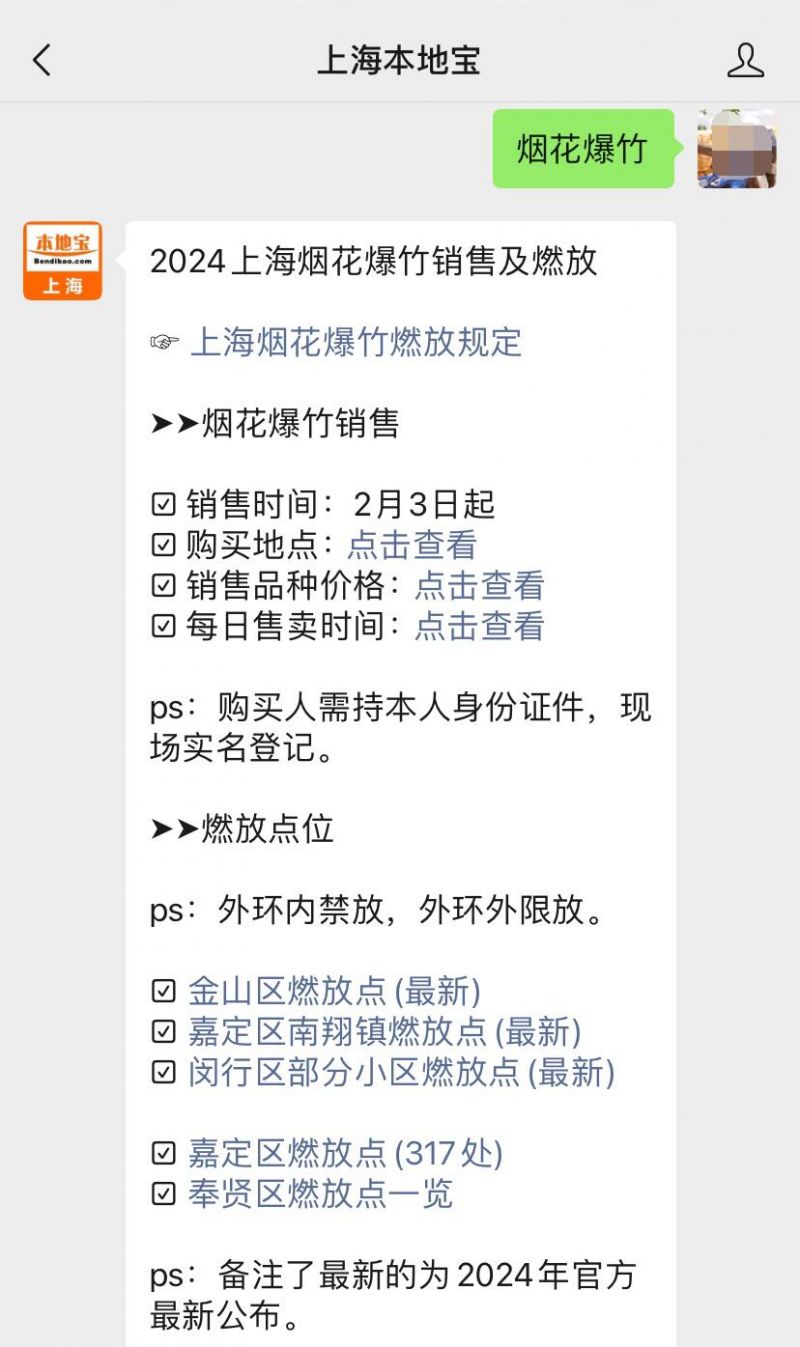
Task: Tap 点击查看 next to 购买地点
Action: point(412,545)
